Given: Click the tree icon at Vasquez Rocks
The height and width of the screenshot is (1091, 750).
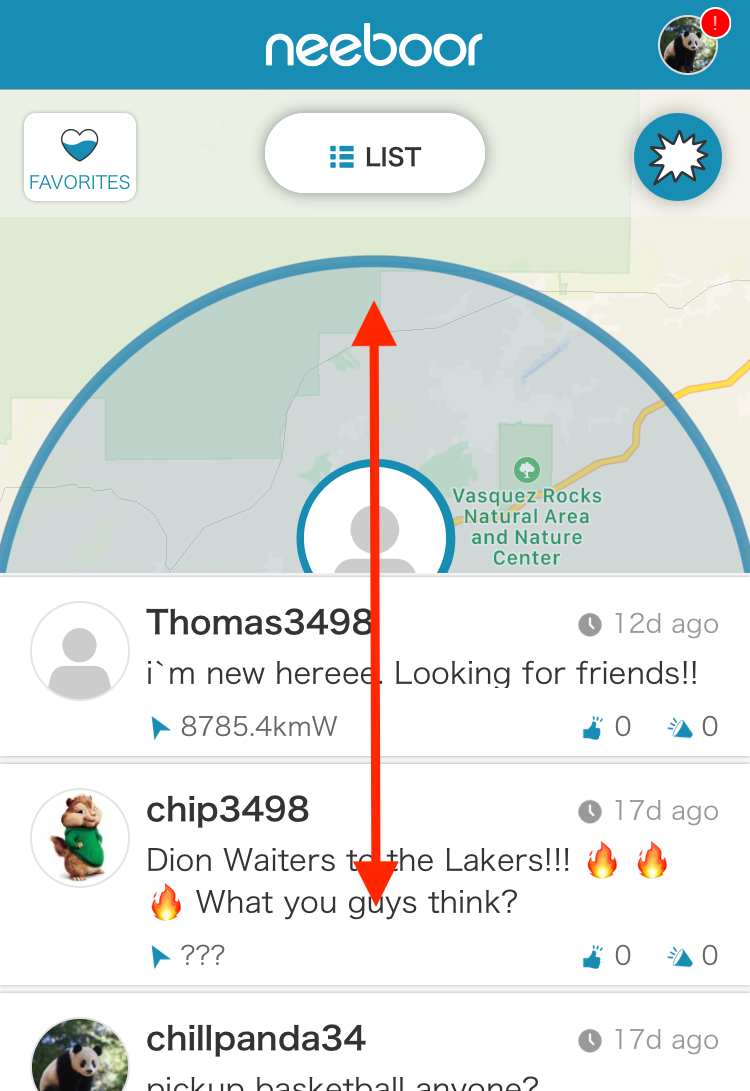Looking at the screenshot, I should tap(524, 471).
